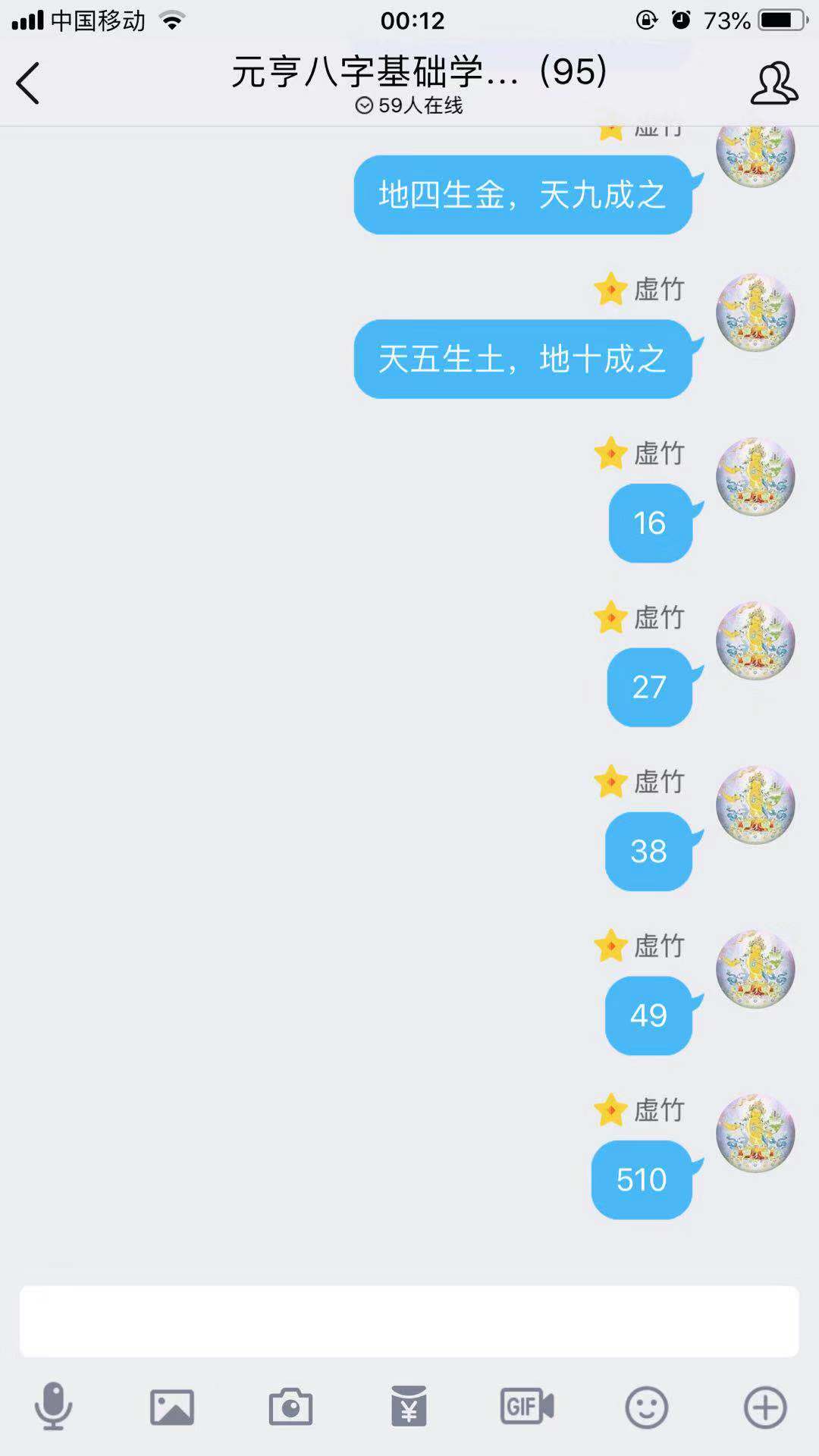819x1456 pixels.
Task: Start a voice message with the microphone
Action: pyautogui.click(x=53, y=1407)
